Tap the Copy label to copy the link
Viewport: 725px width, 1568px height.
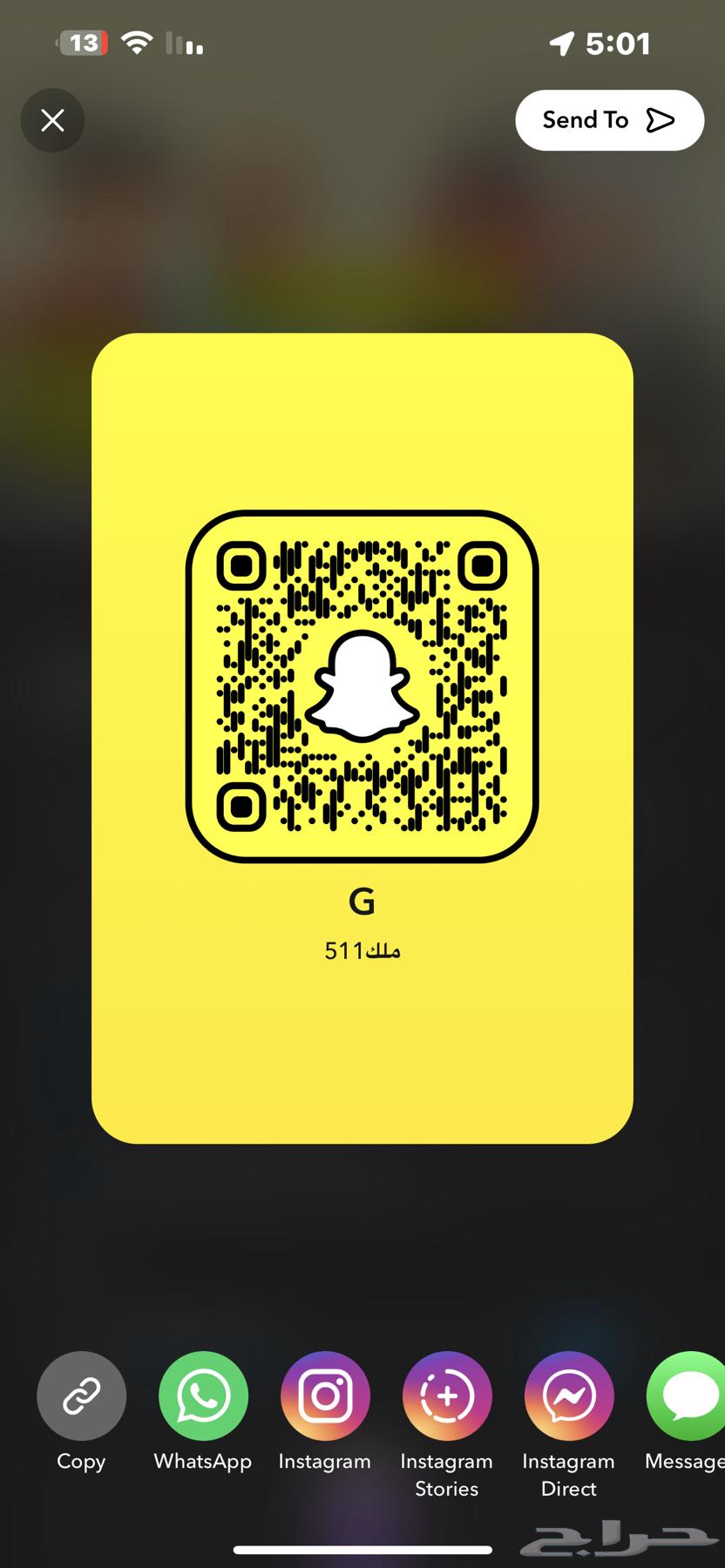pos(81,1462)
